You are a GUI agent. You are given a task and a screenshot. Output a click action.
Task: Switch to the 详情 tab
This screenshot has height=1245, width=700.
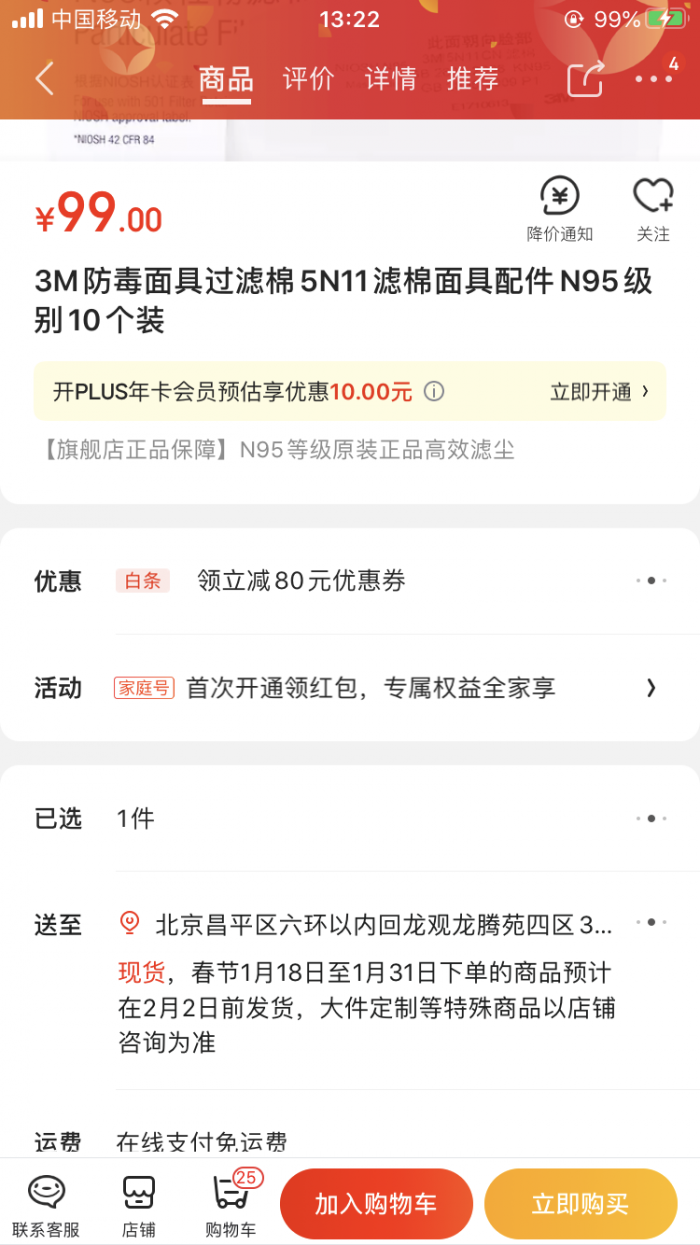390,78
